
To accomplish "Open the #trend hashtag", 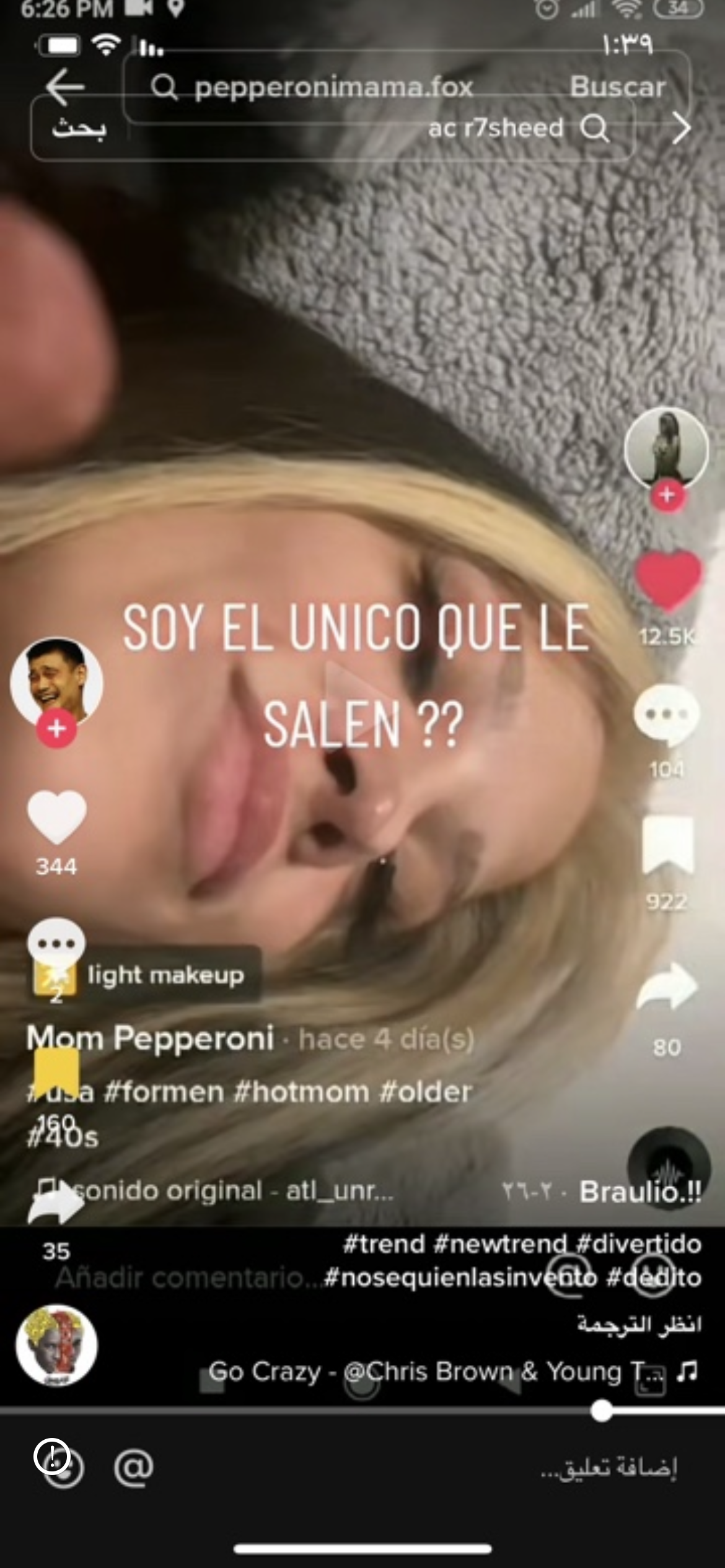I will tap(384, 1244).
